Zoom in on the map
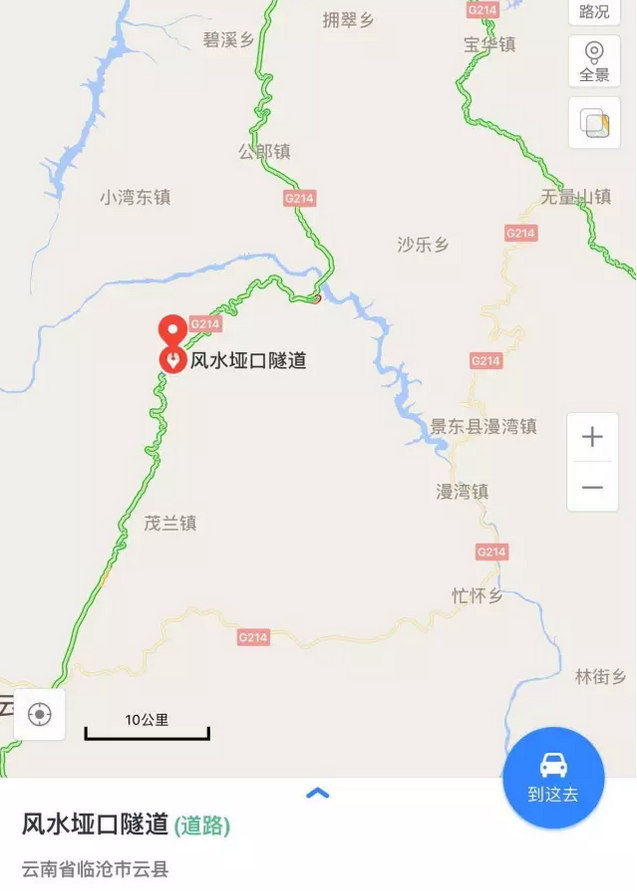Viewport: 637px width, 891px height. (x=592, y=437)
